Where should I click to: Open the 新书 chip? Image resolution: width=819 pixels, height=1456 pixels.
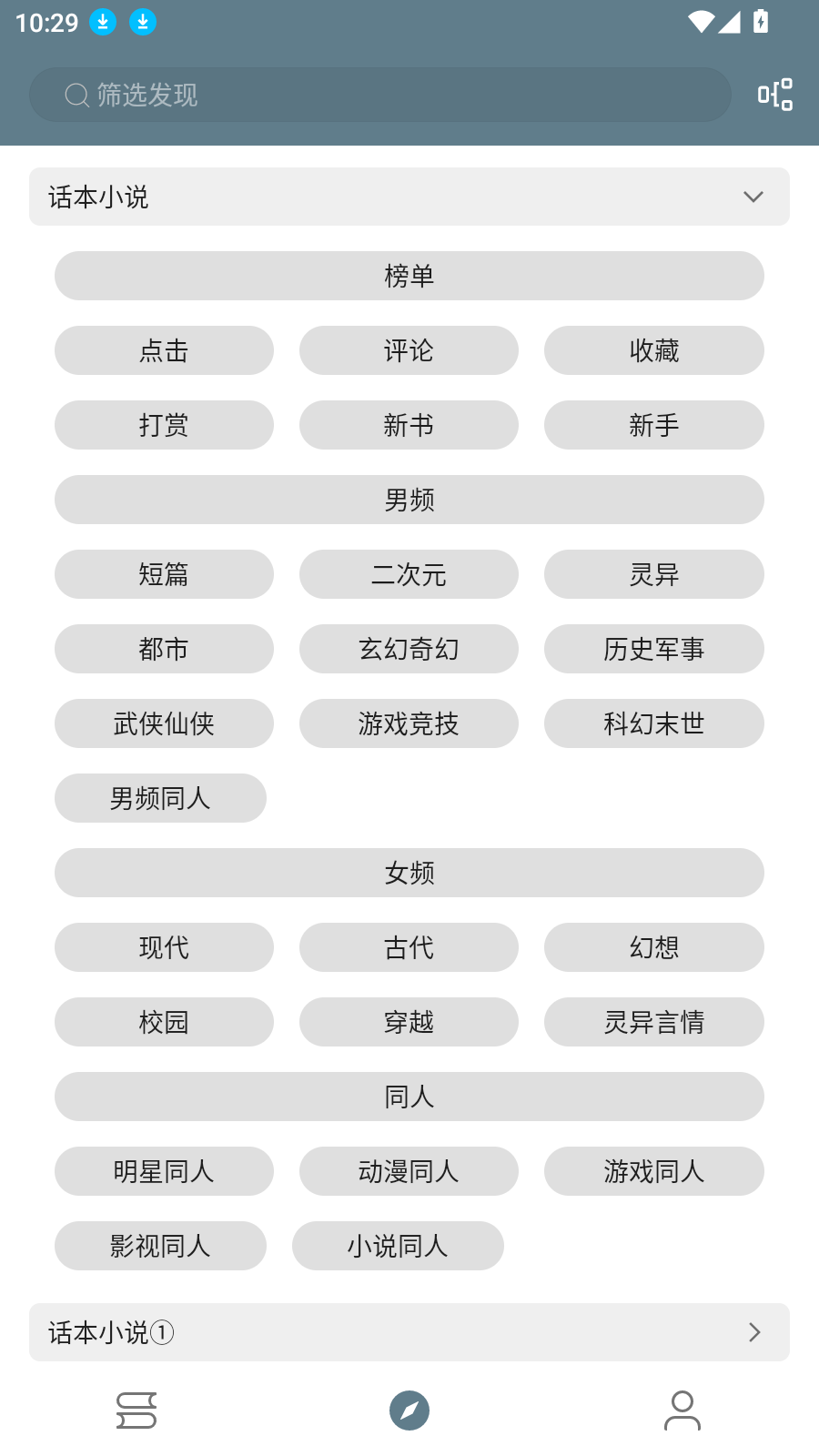409,425
